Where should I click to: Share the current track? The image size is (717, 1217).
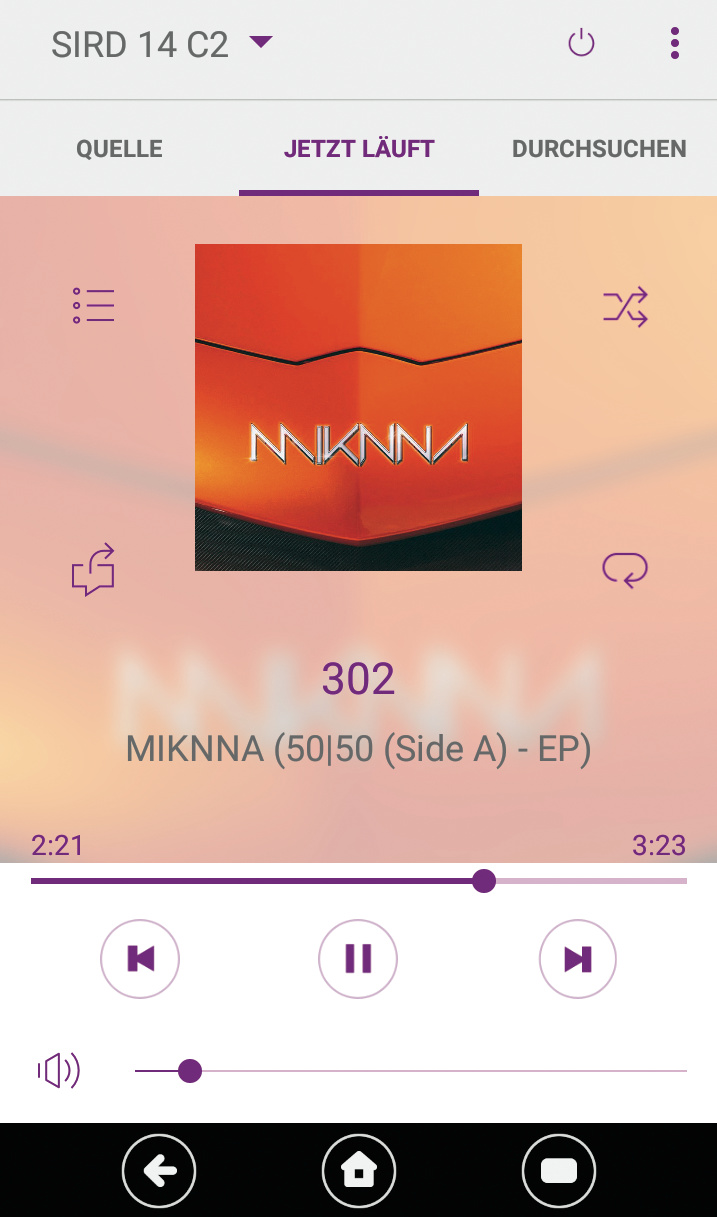[x=93, y=570]
